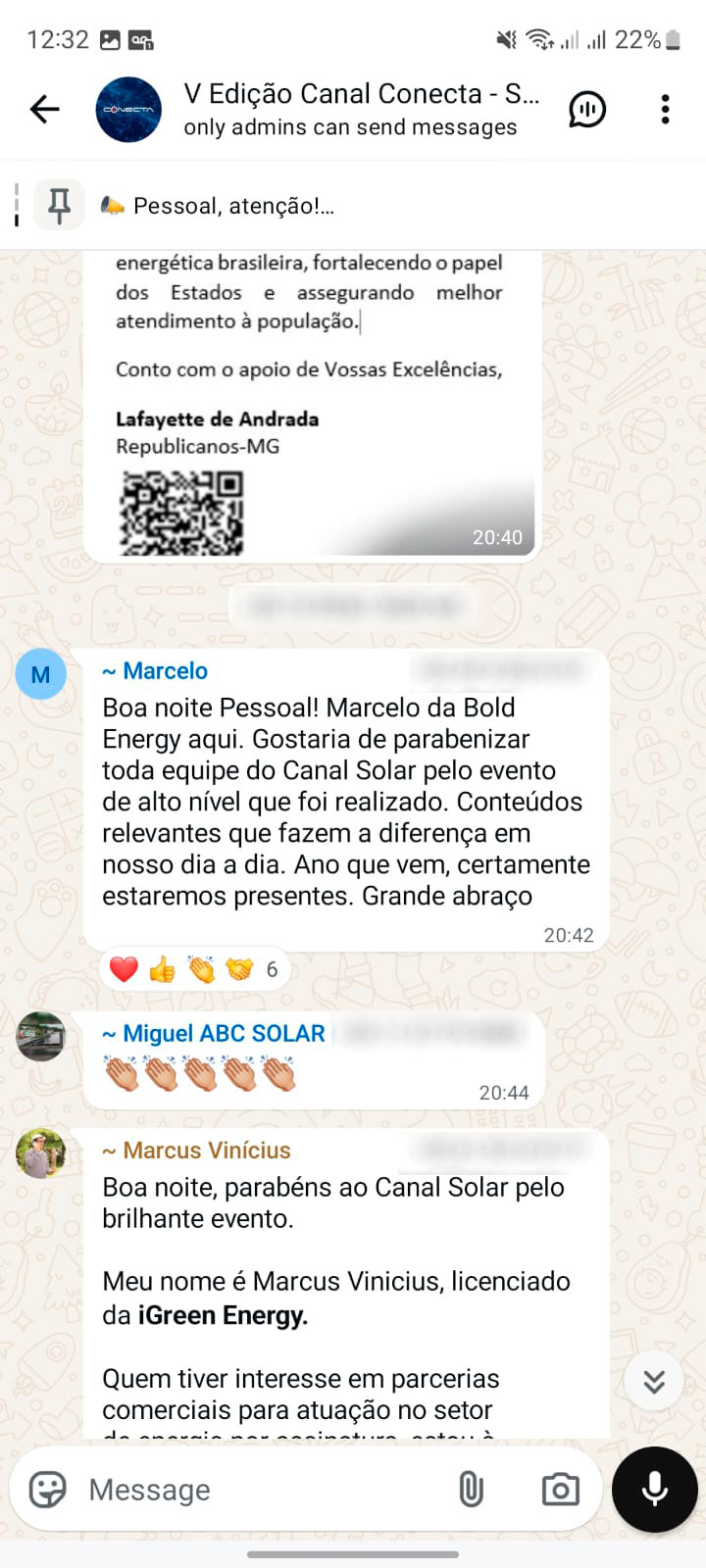Open Marcelo's profile avatar
Image resolution: width=706 pixels, height=1568 pixels.
pos(40,674)
